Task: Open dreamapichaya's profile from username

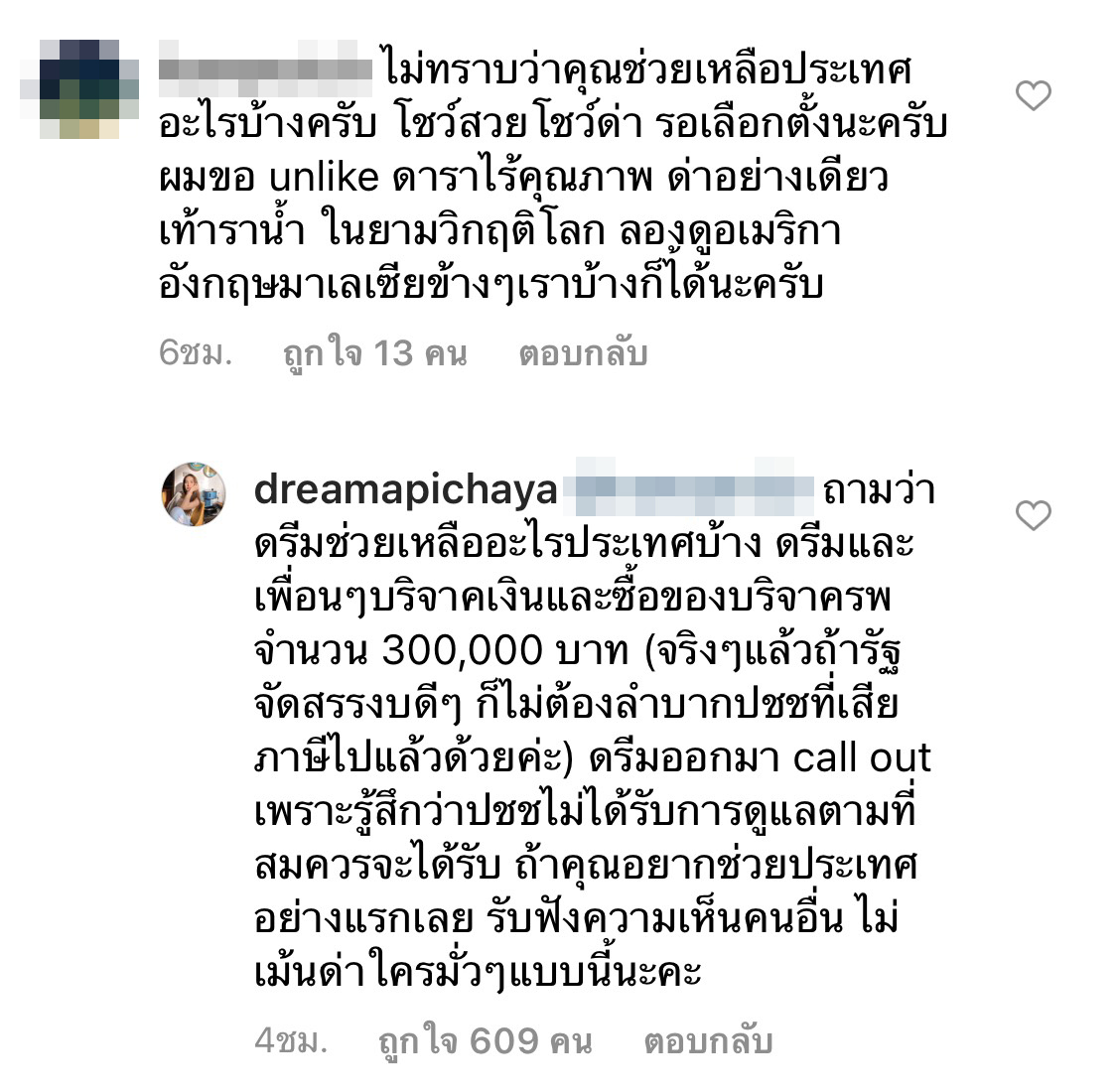Action: point(406,490)
